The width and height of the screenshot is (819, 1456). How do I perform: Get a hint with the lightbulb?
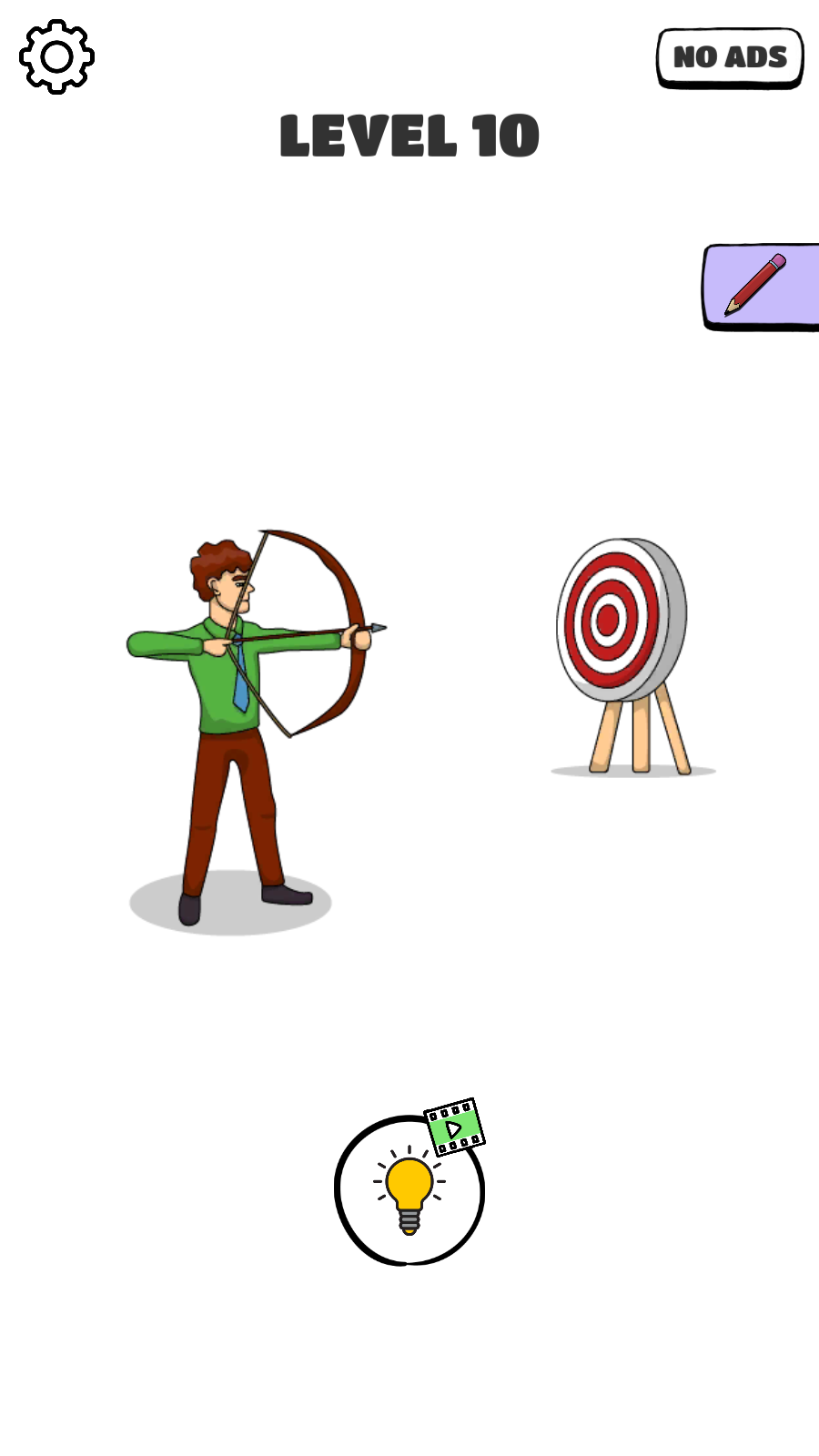pos(409,1190)
